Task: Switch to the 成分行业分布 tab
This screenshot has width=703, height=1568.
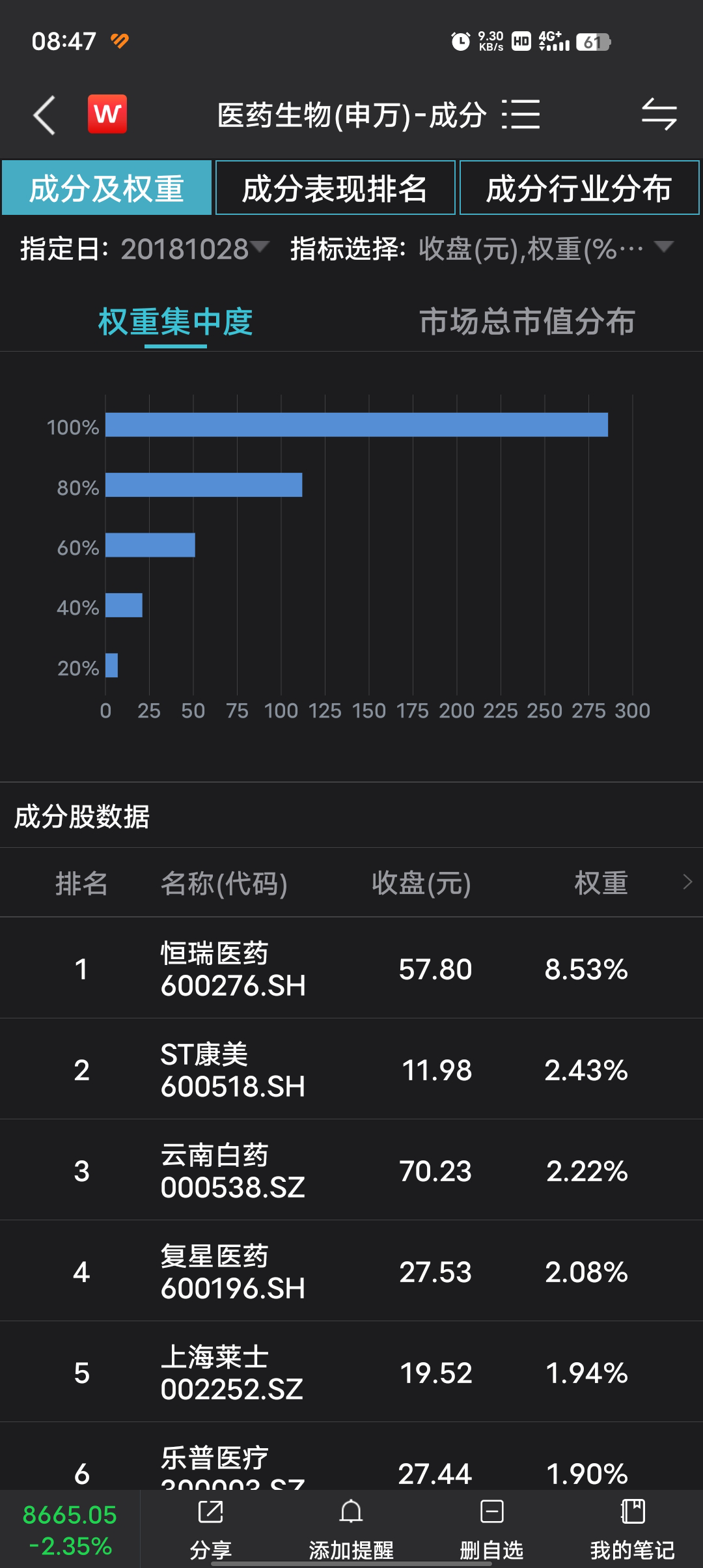Action: (x=579, y=188)
